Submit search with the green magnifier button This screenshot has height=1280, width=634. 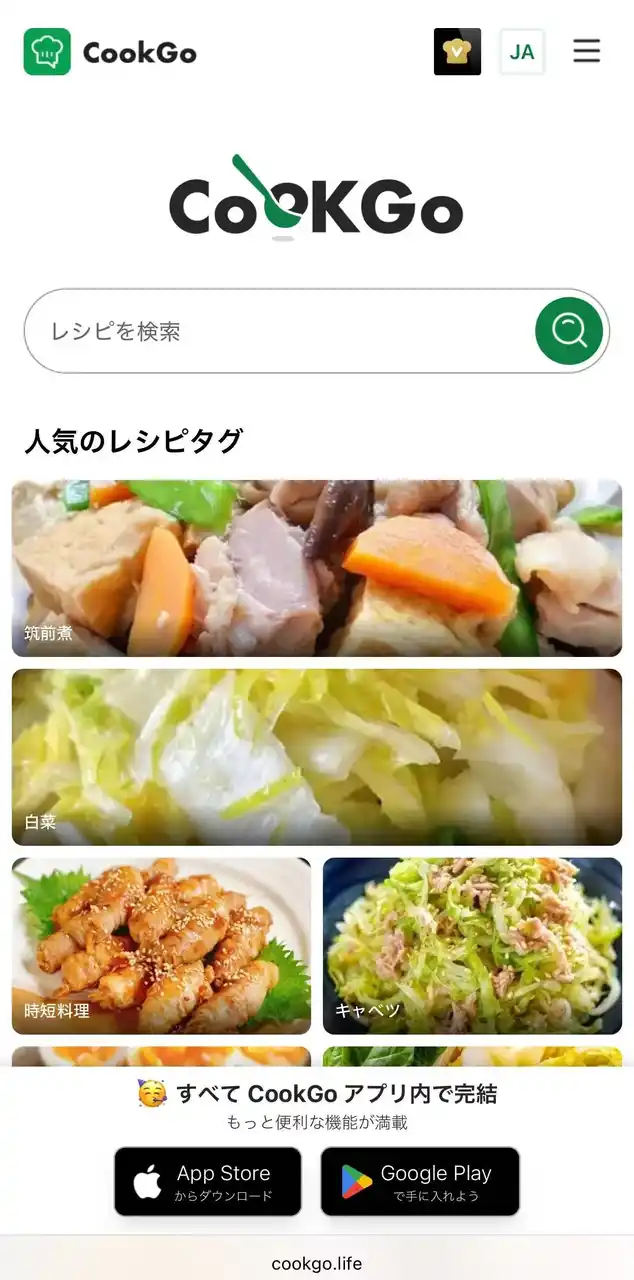569,331
